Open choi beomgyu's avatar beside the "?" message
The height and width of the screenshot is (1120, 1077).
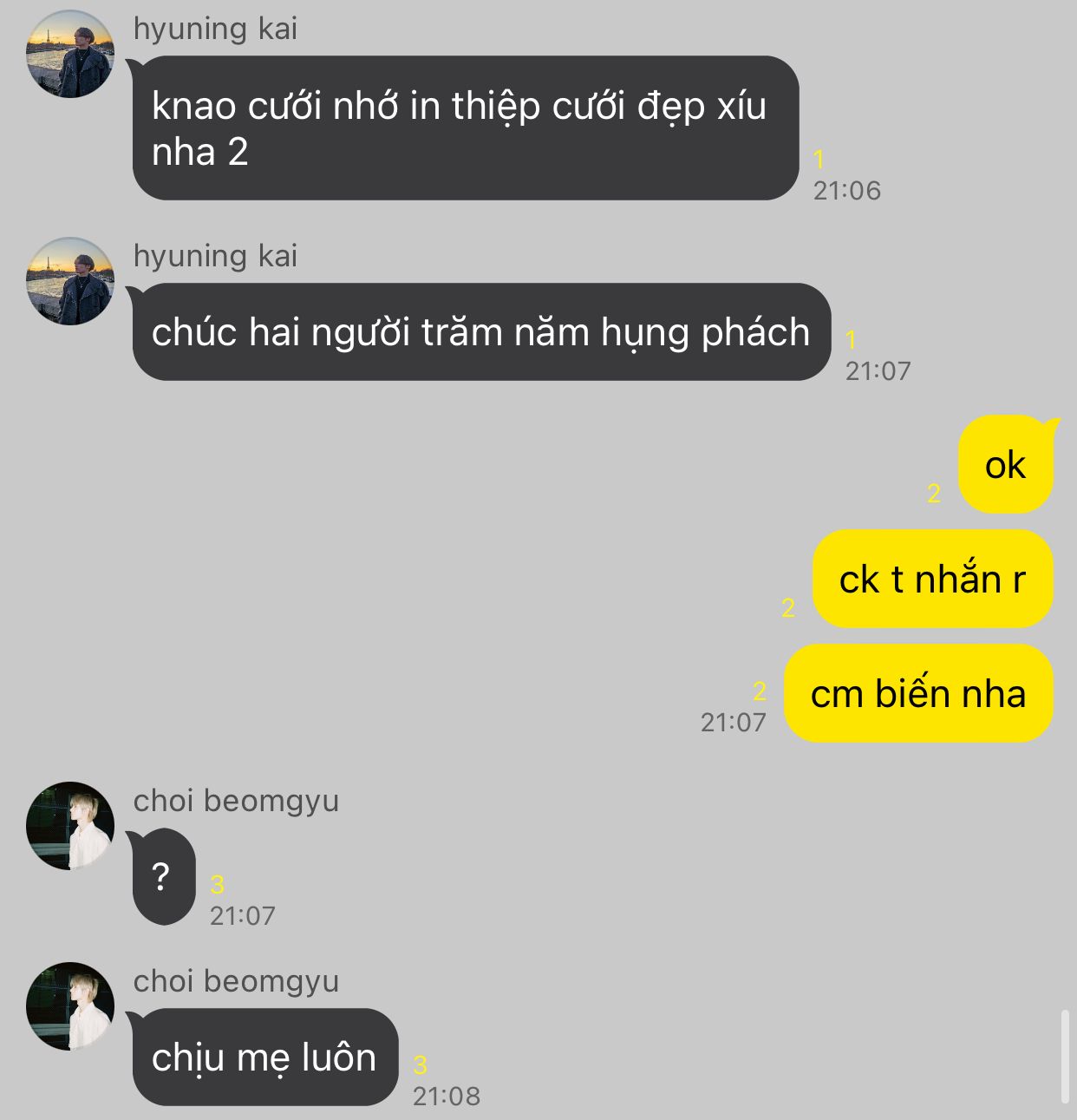pos(70,826)
